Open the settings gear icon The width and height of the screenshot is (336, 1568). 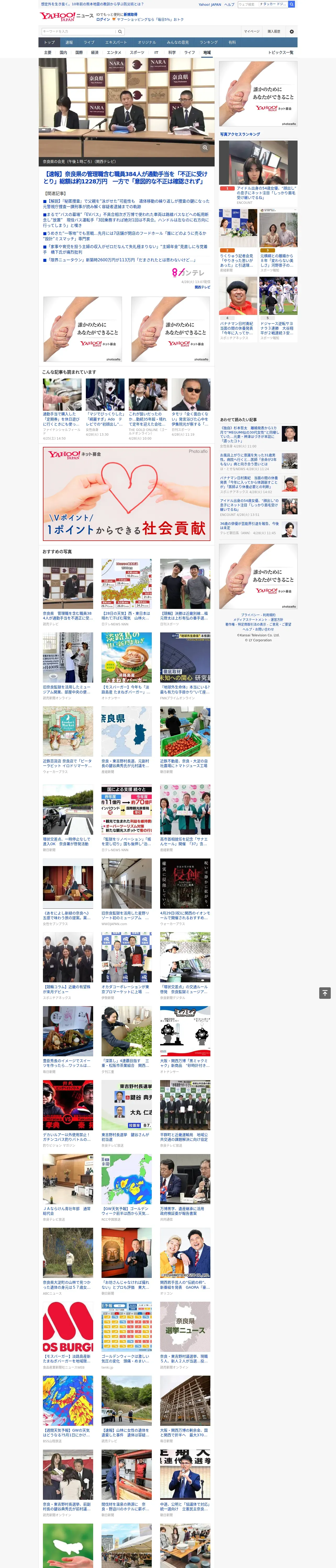coord(292,31)
